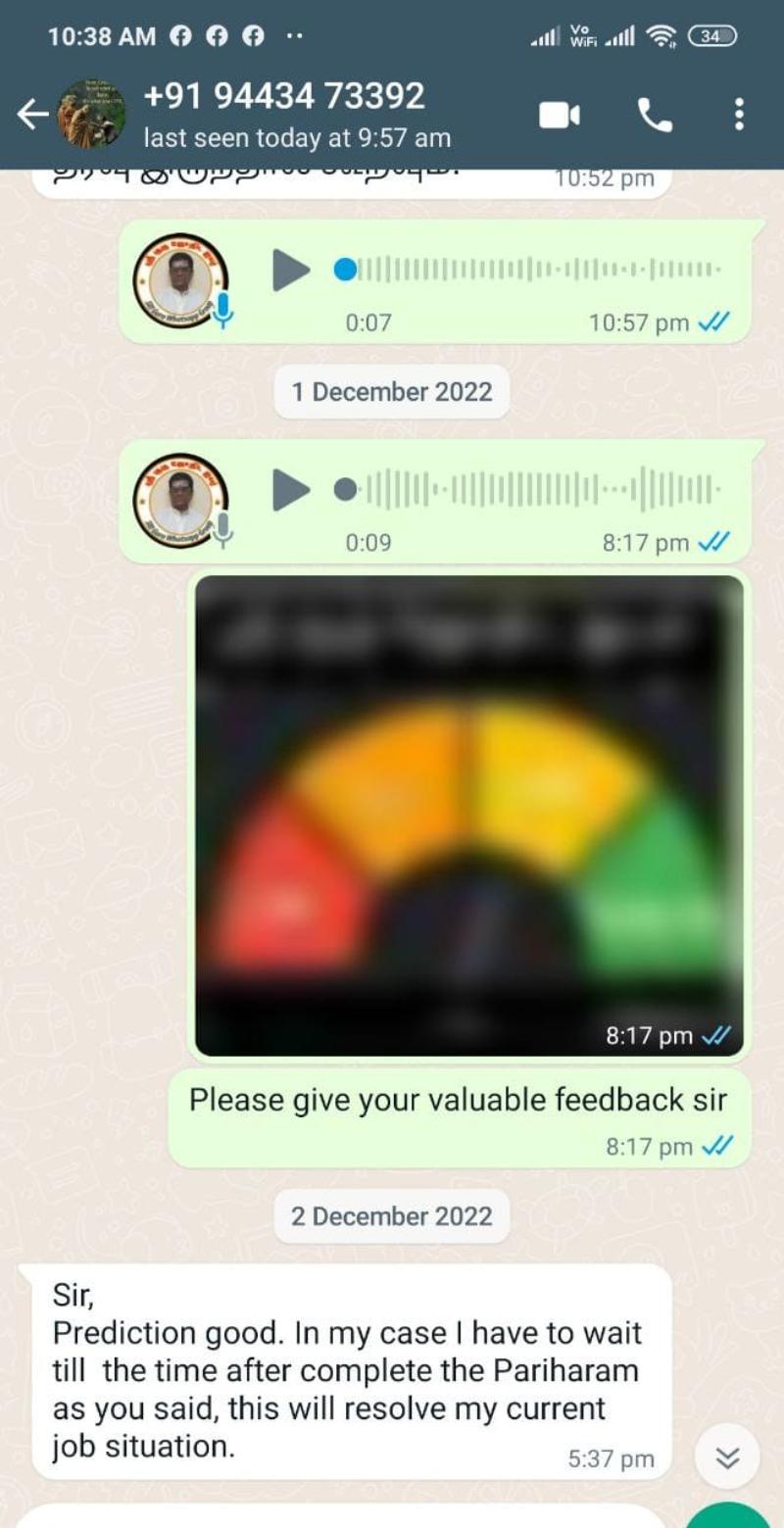
Task: Start a video call
Action: [560, 116]
